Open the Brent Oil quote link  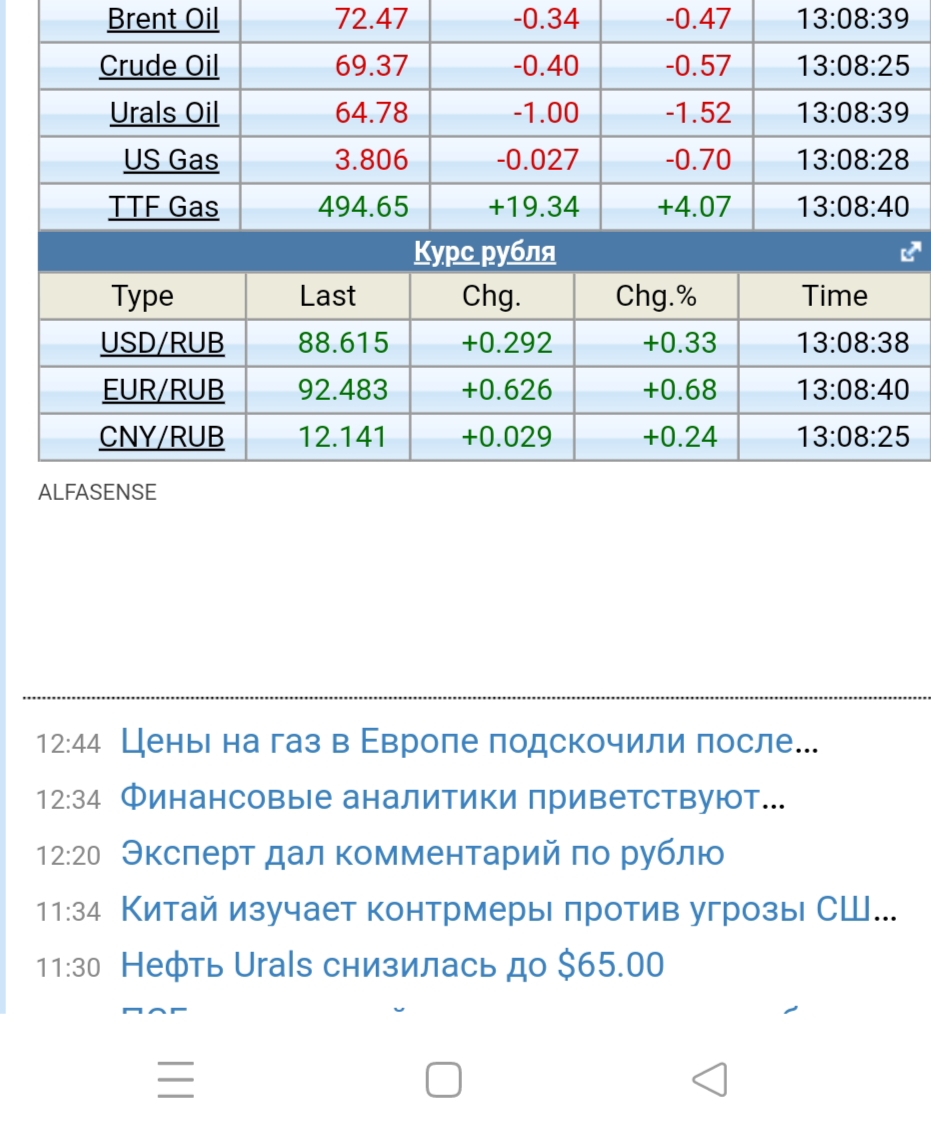(163, 19)
